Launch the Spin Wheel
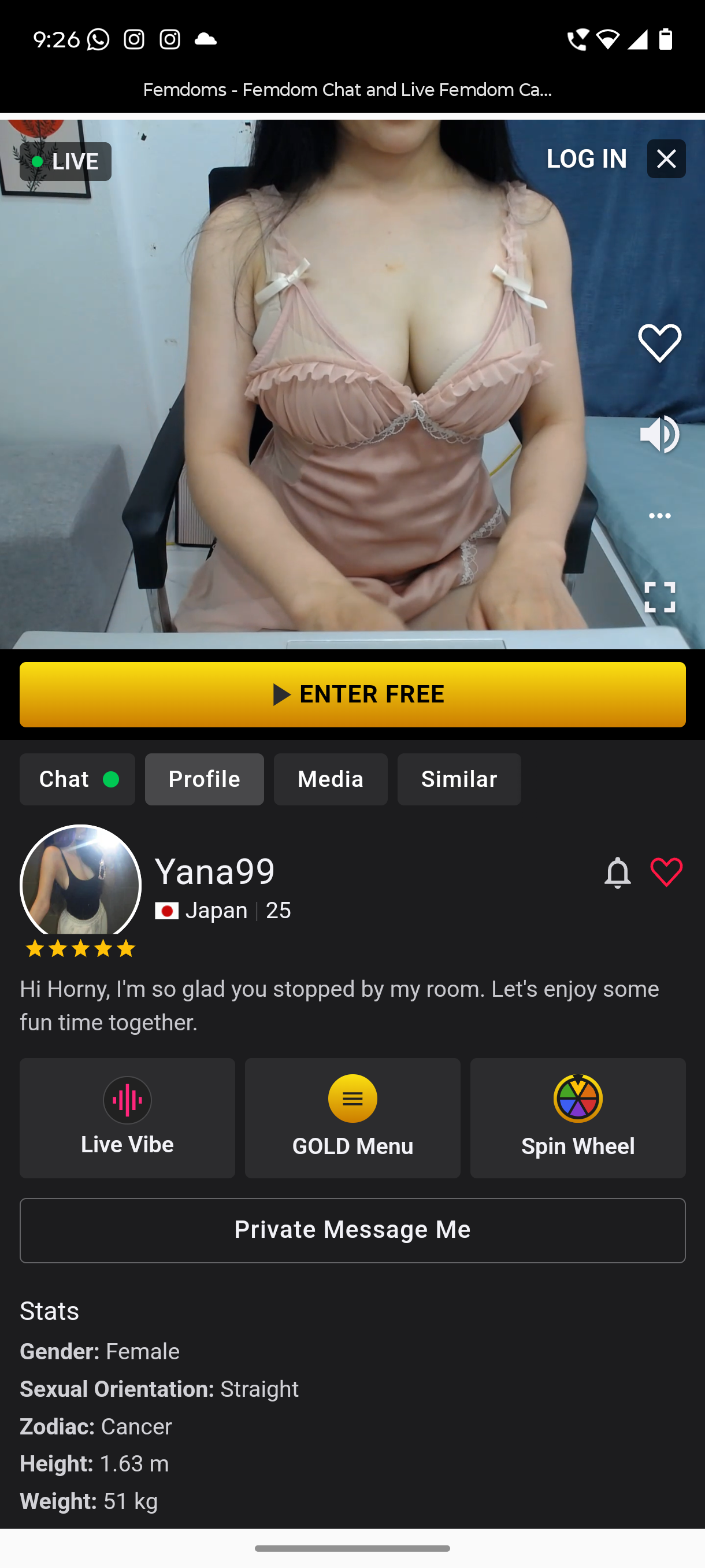Viewport: 705px width, 1568px height. (x=577, y=1118)
